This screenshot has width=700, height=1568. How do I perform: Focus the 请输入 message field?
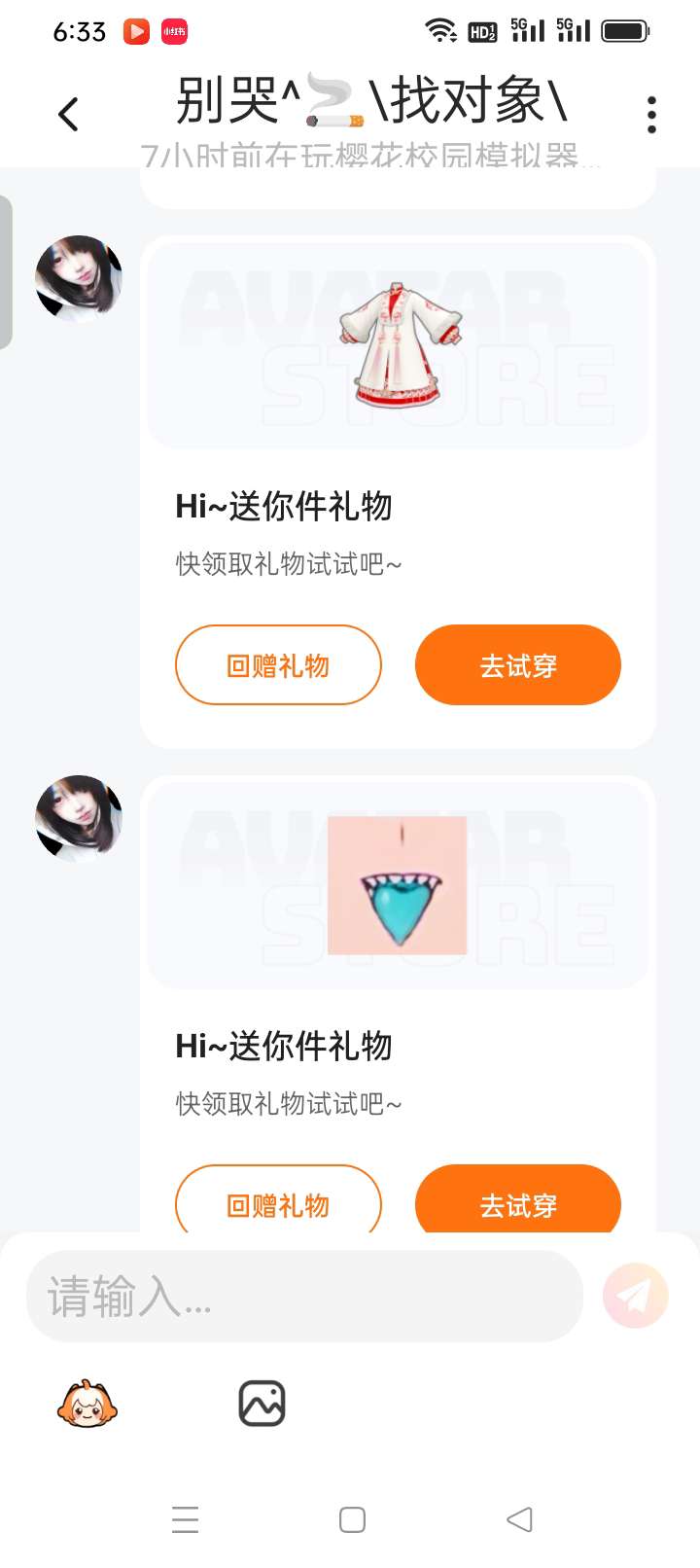[303, 1296]
